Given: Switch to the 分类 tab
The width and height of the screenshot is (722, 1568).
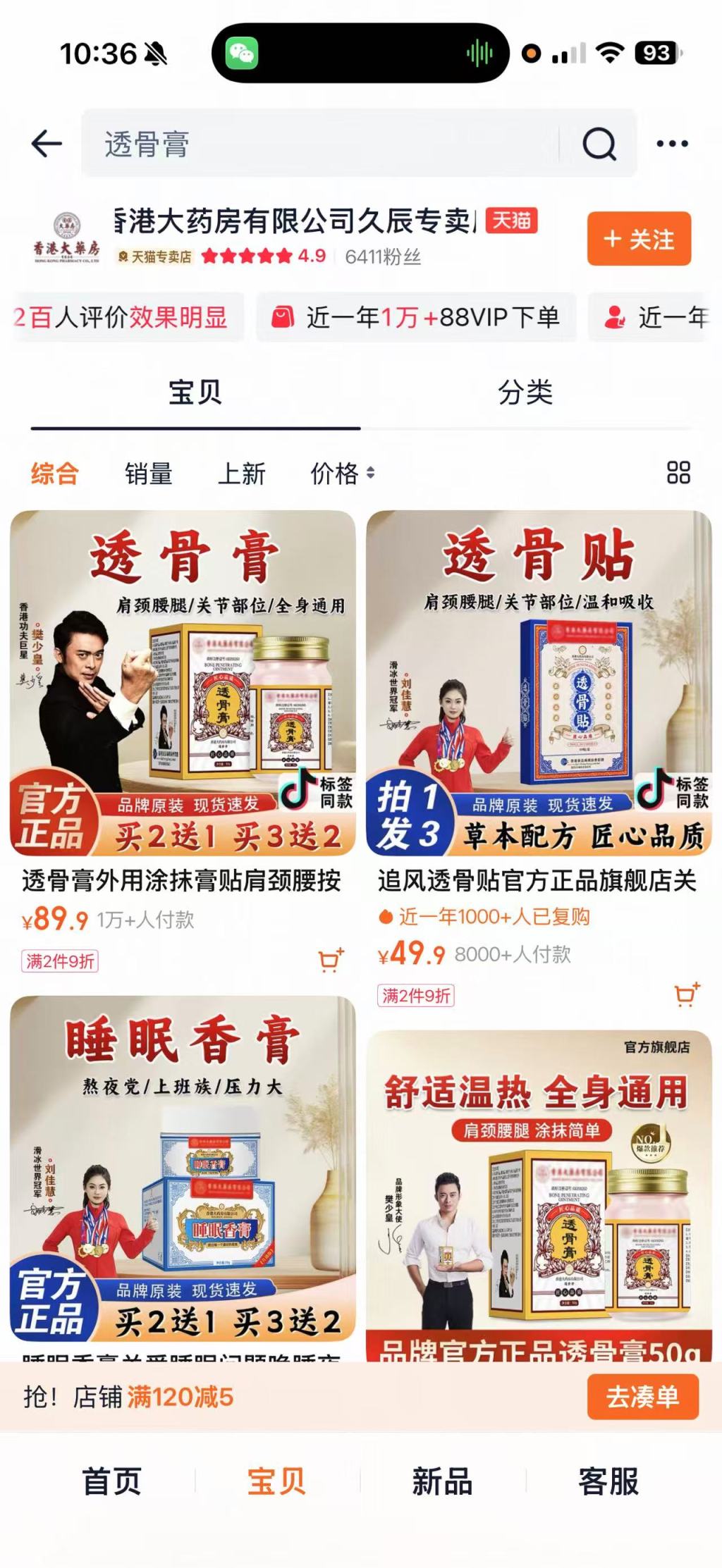Looking at the screenshot, I should click(x=525, y=393).
